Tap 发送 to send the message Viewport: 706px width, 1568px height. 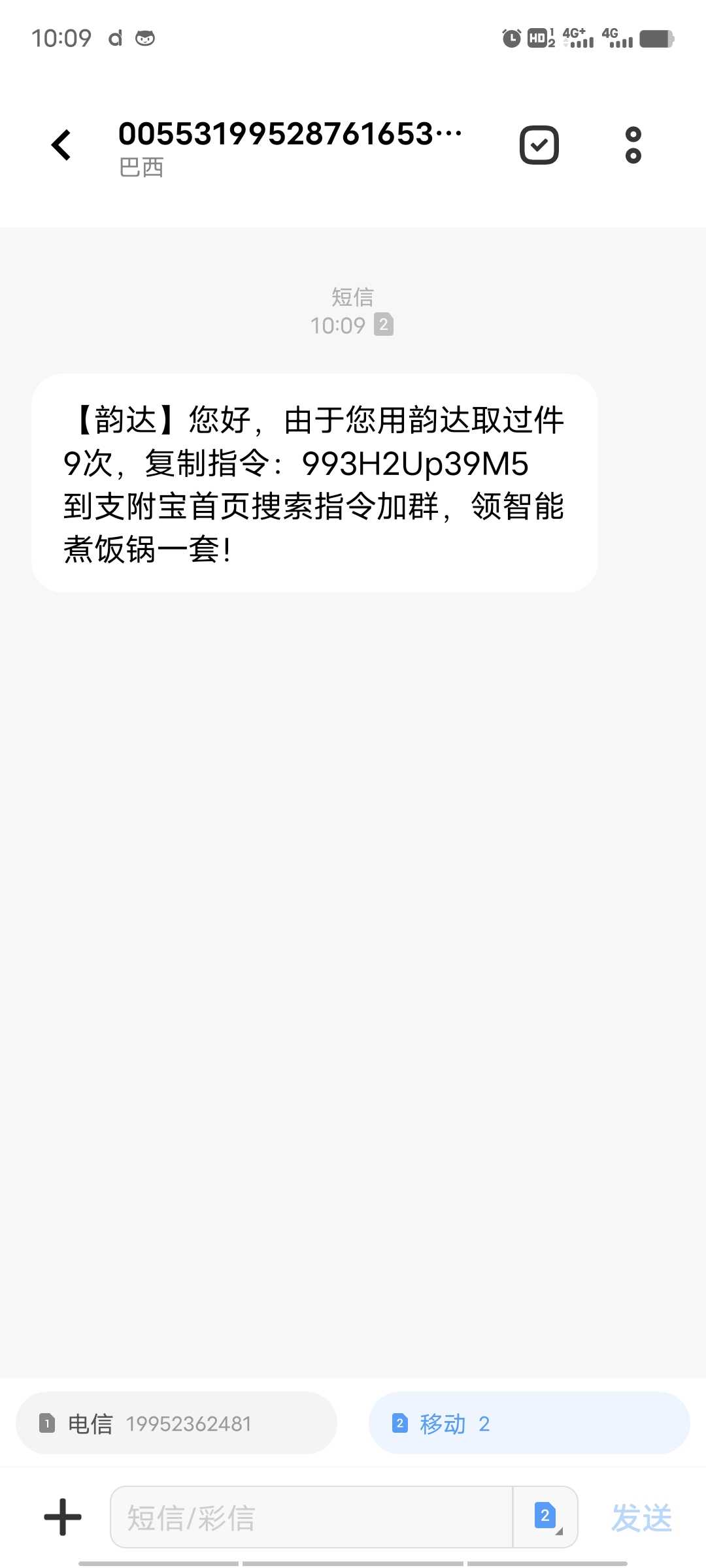pyautogui.click(x=641, y=1517)
